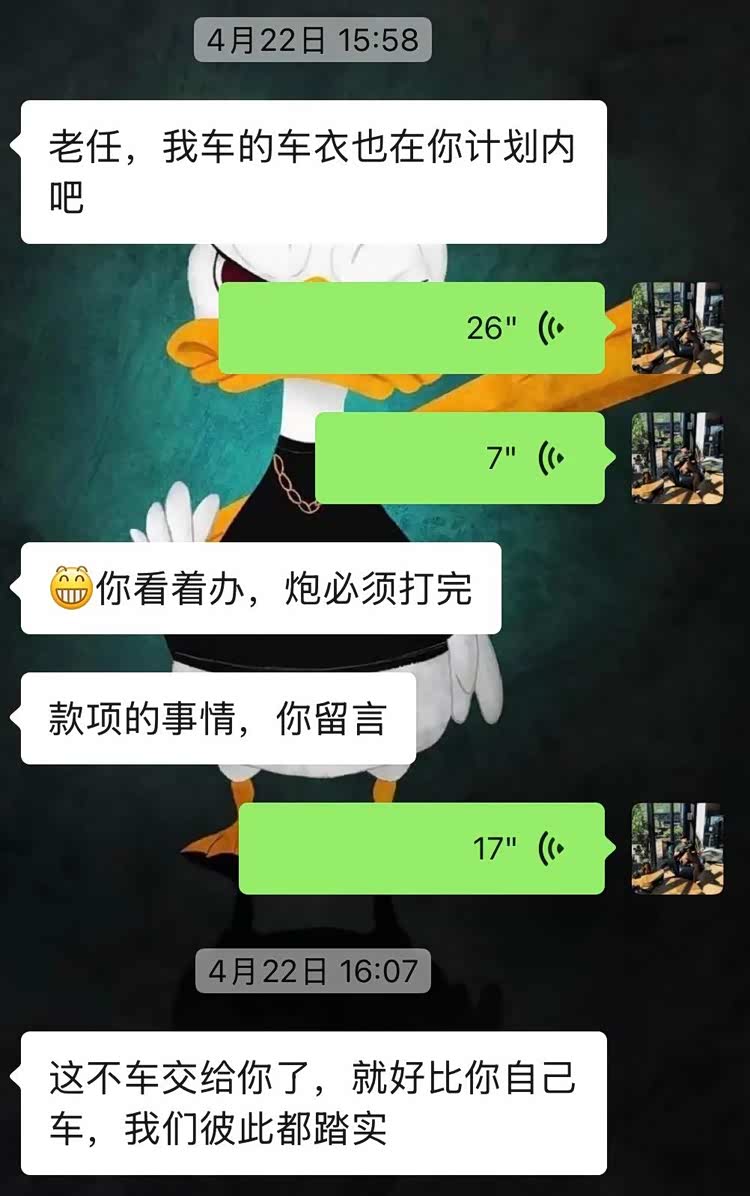The height and width of the screenshot is (1196, 750).
Task: Open the avatar beside the 17" voice message
Action: (x=677, y=848)
